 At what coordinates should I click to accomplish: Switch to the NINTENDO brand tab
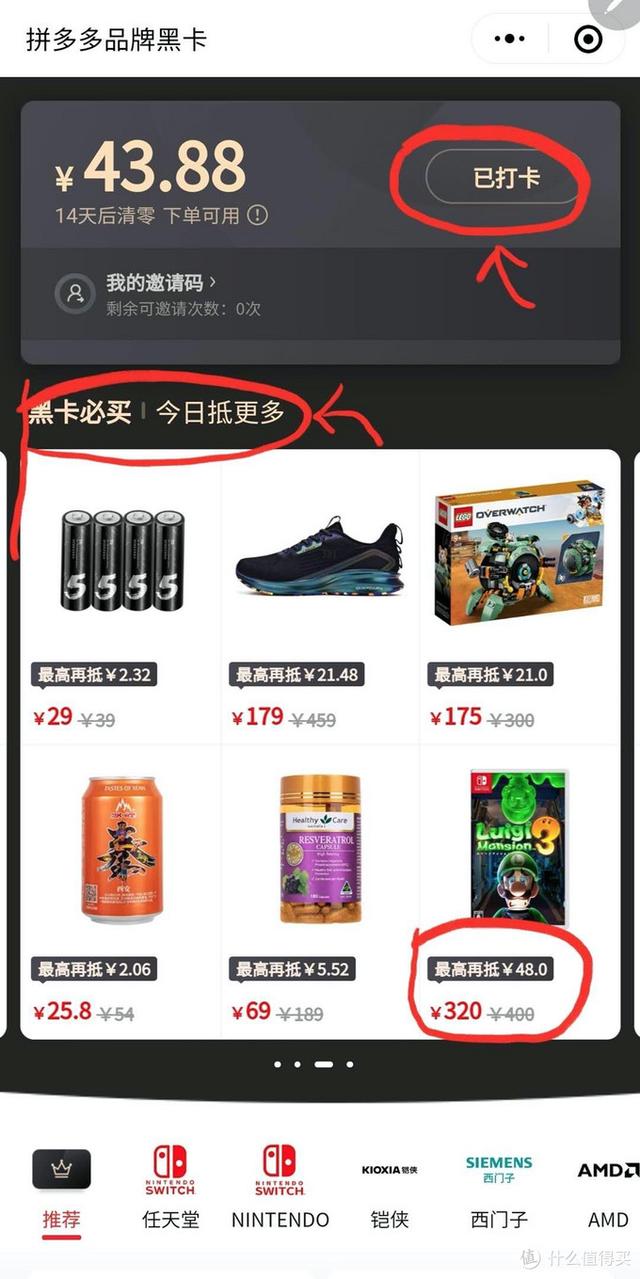(280, 1188)
